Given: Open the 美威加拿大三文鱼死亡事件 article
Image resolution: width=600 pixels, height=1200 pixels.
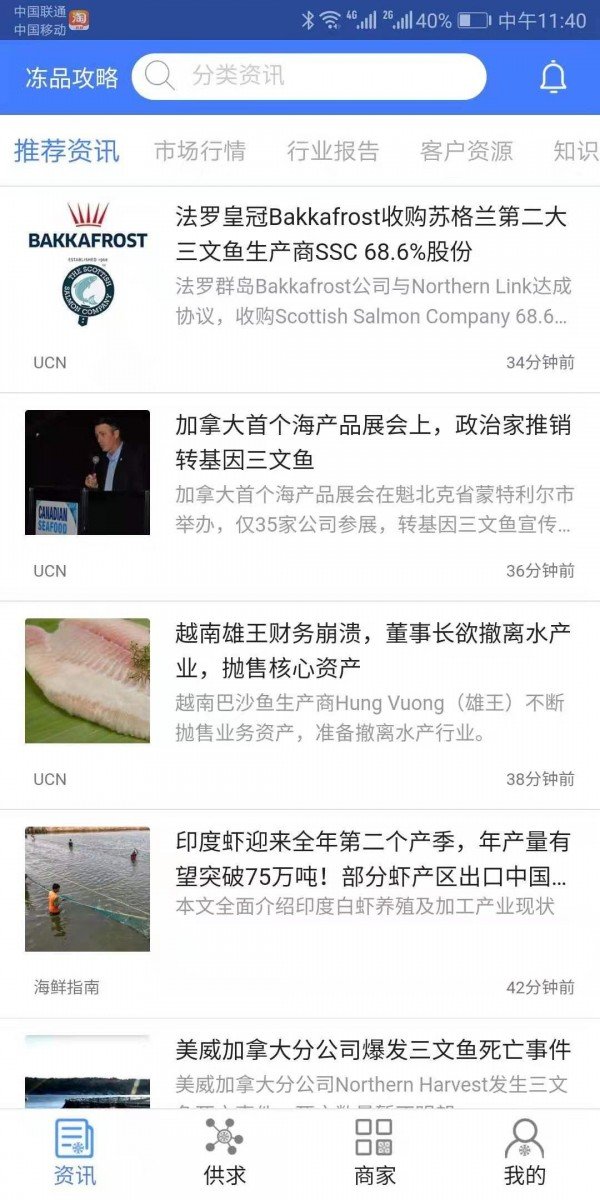Looking at the screenshot, I should [x=372, y=1052].
